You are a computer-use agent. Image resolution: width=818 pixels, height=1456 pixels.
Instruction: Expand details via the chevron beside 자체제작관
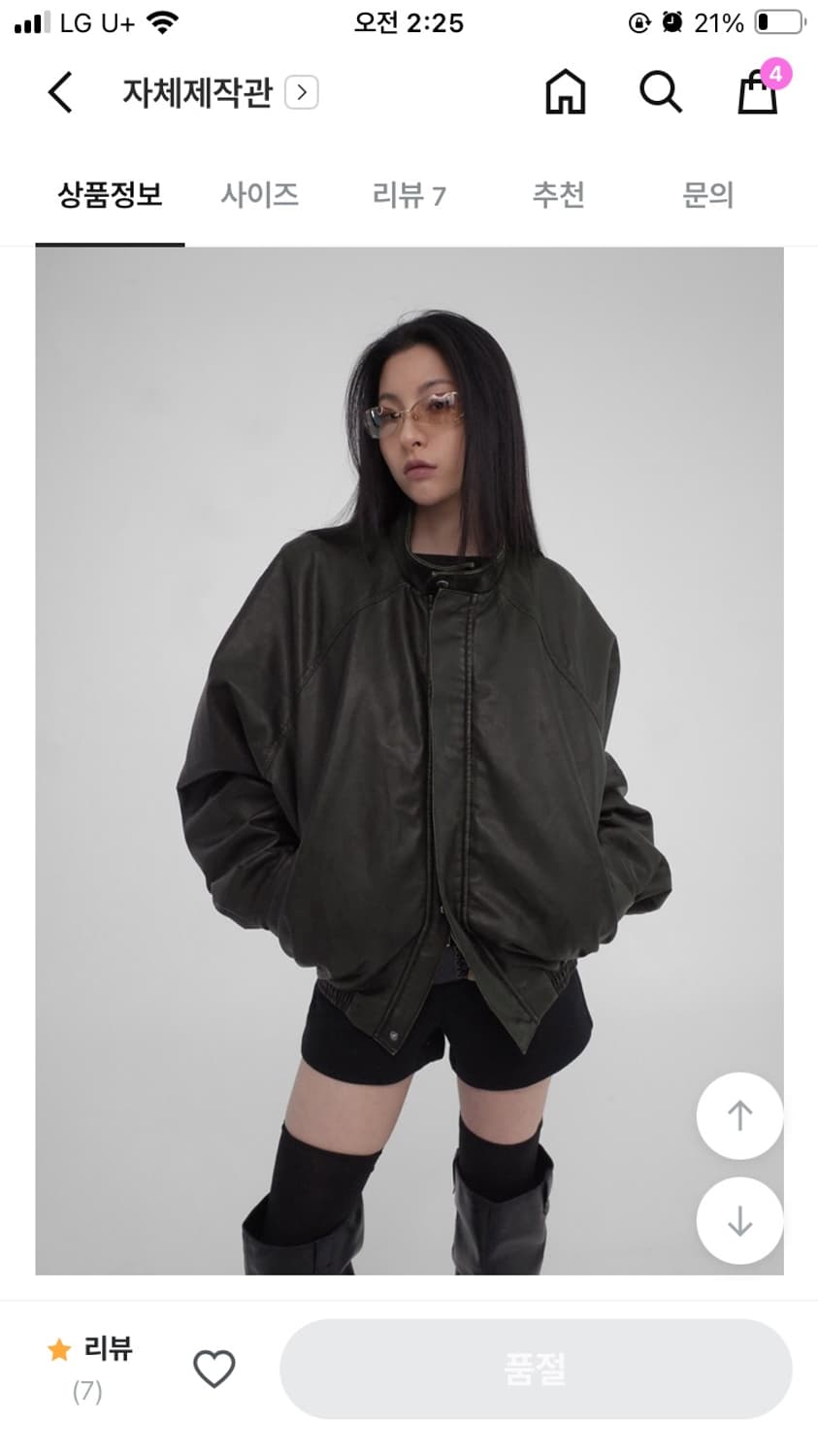pos(302,92)
